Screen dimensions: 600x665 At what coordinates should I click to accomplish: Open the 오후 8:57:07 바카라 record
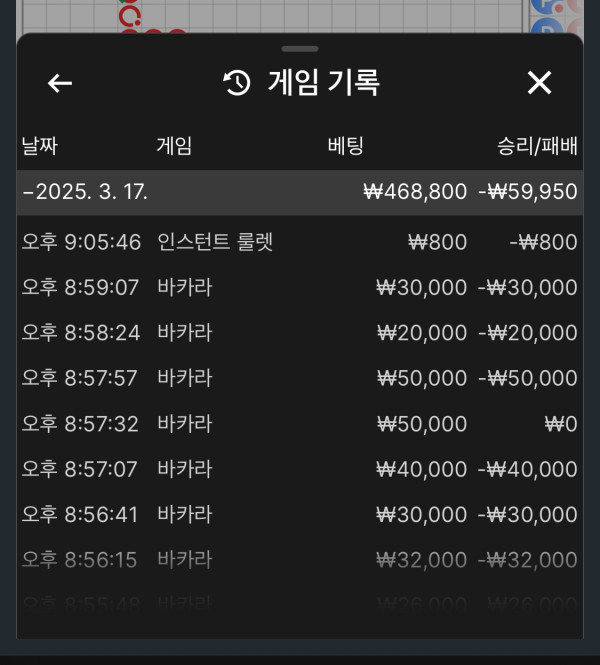(299, 468)
